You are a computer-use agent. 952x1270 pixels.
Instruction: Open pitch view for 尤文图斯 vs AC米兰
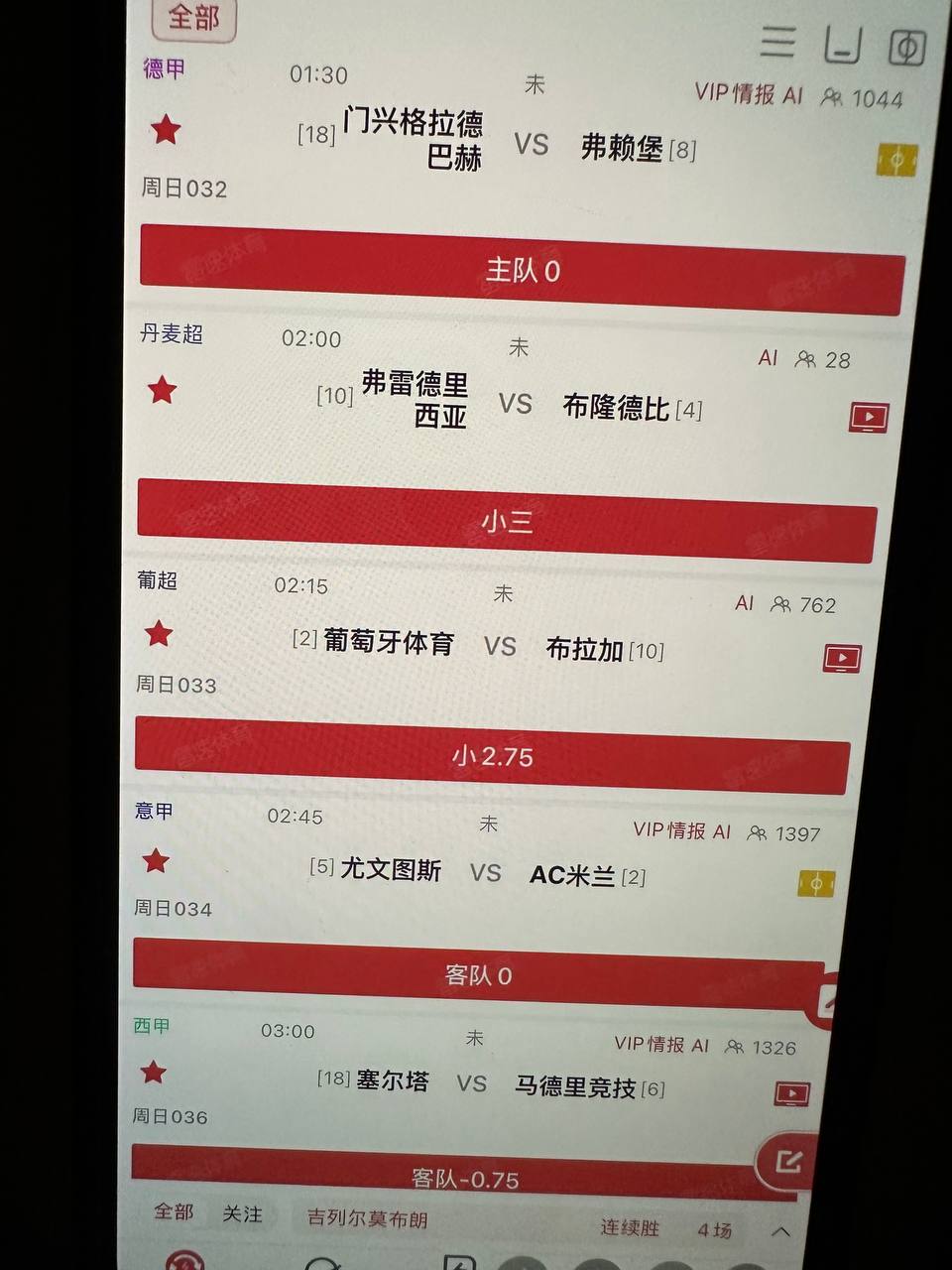click(x=816, y=883)
